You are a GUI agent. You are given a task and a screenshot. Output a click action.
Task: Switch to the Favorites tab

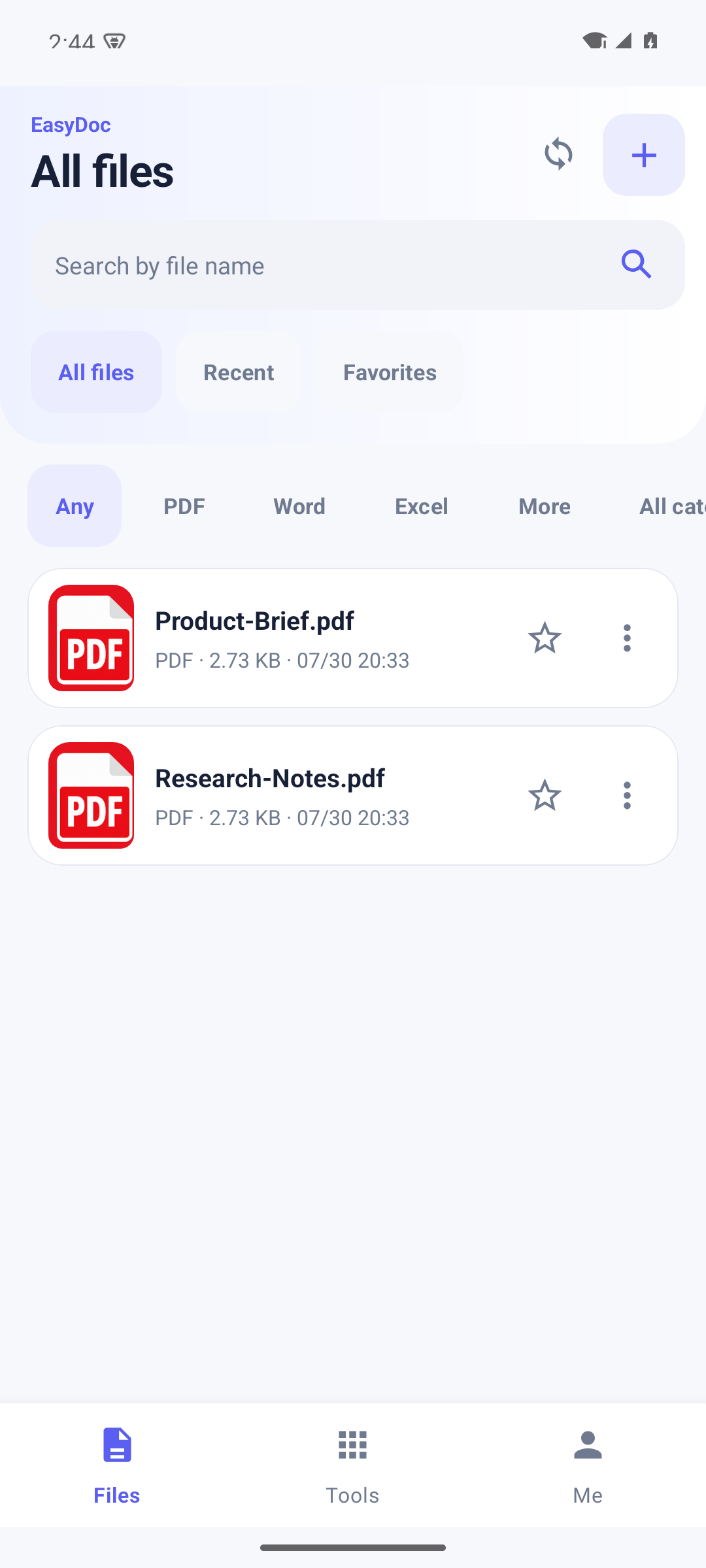pos(390,372)
